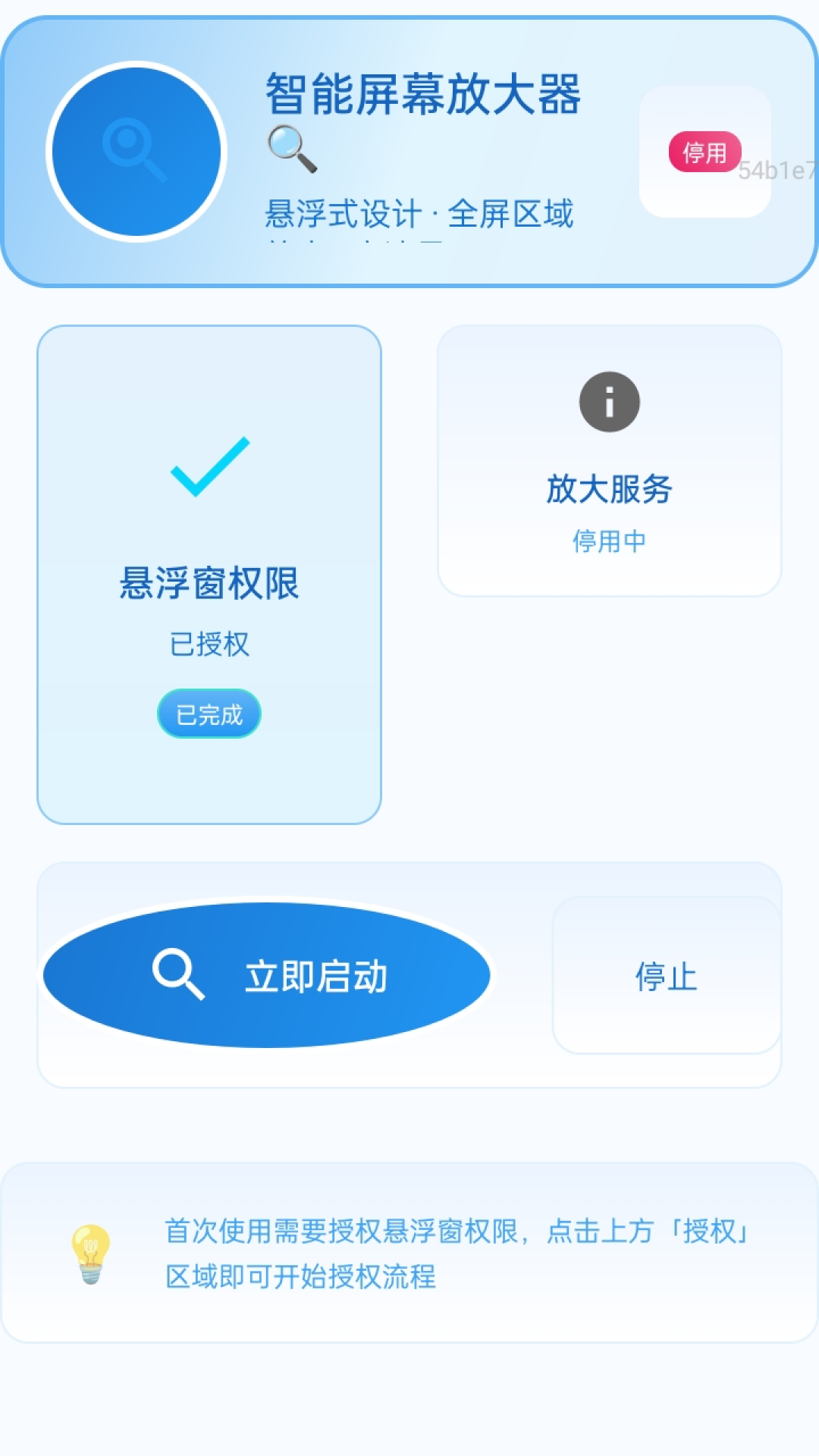
Task: Toggle the red 停用 status badge
Action: point(704,150)
